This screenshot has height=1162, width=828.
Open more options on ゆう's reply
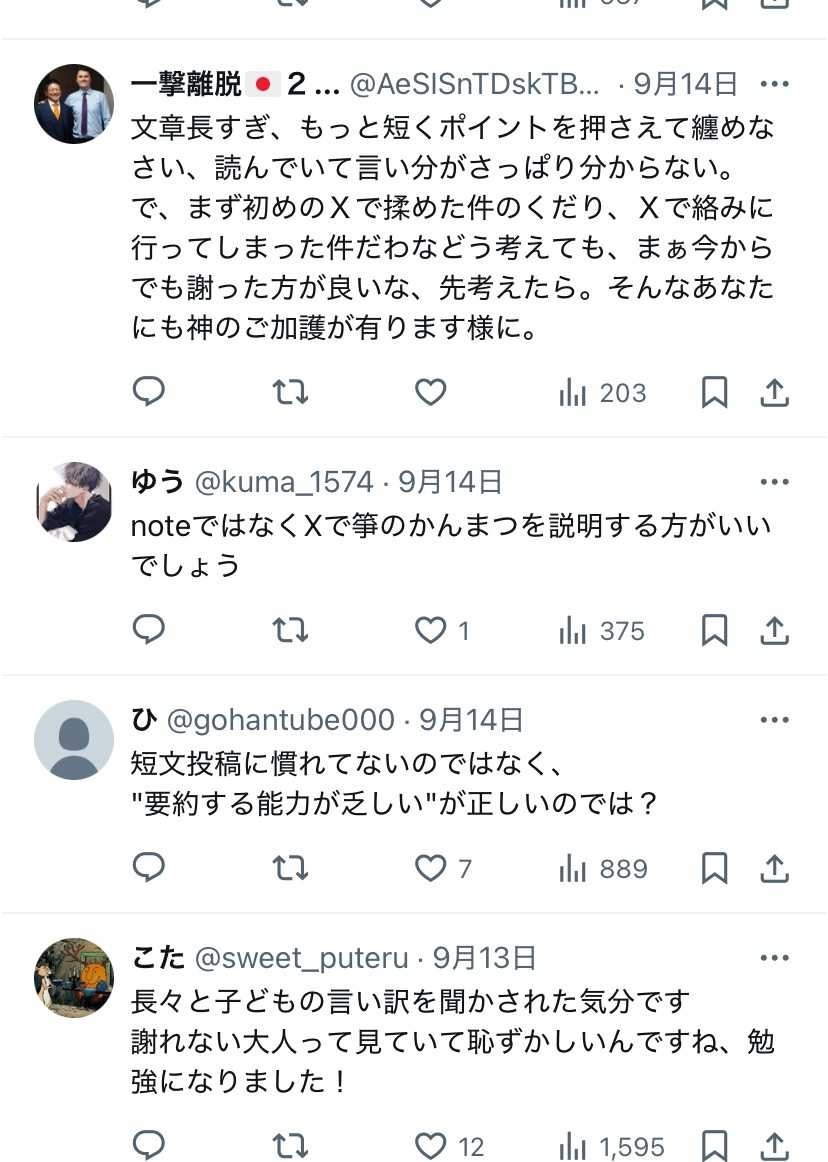[x=774, y=482]
